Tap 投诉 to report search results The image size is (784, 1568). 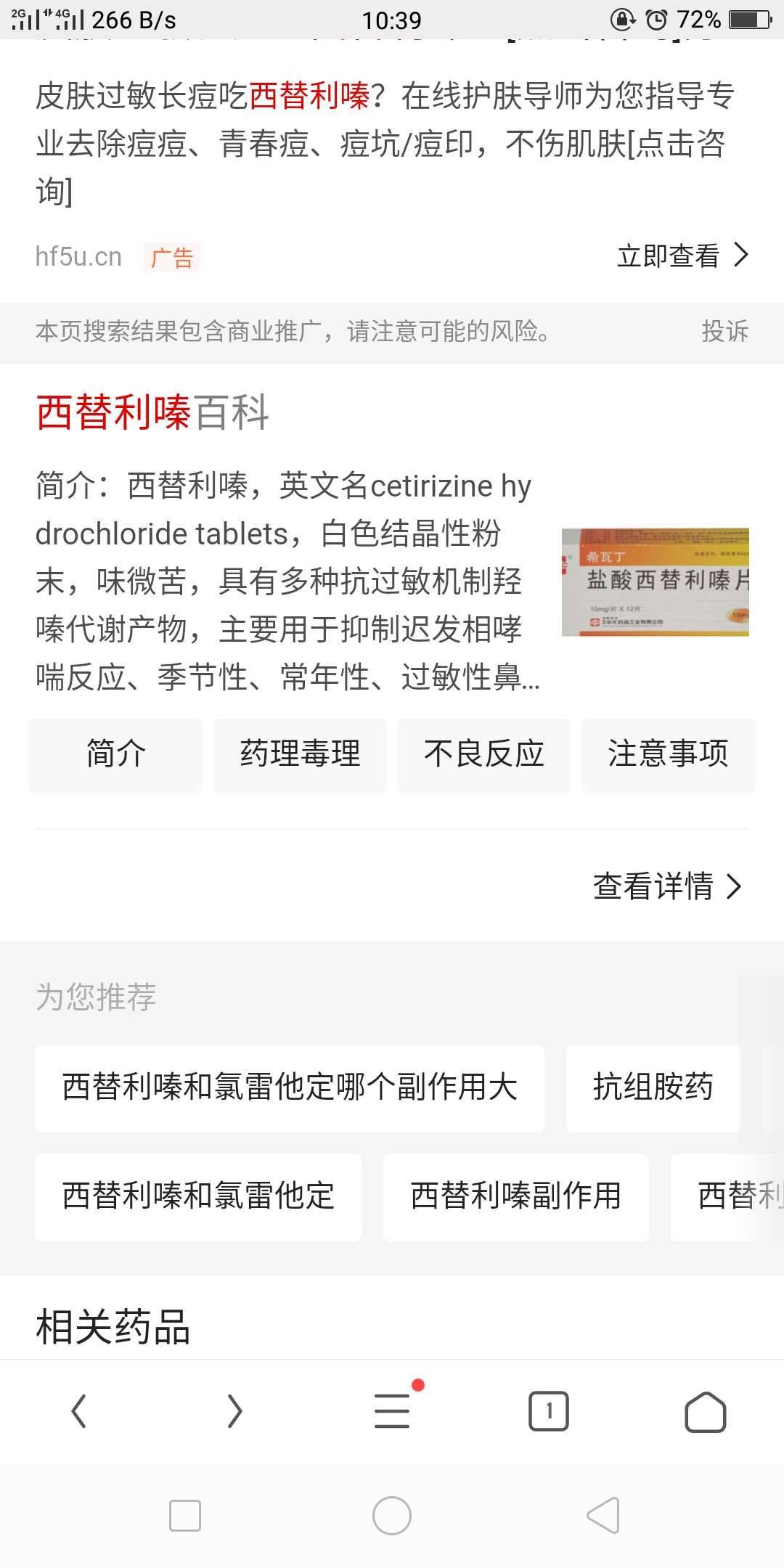[x=724, y=332]
